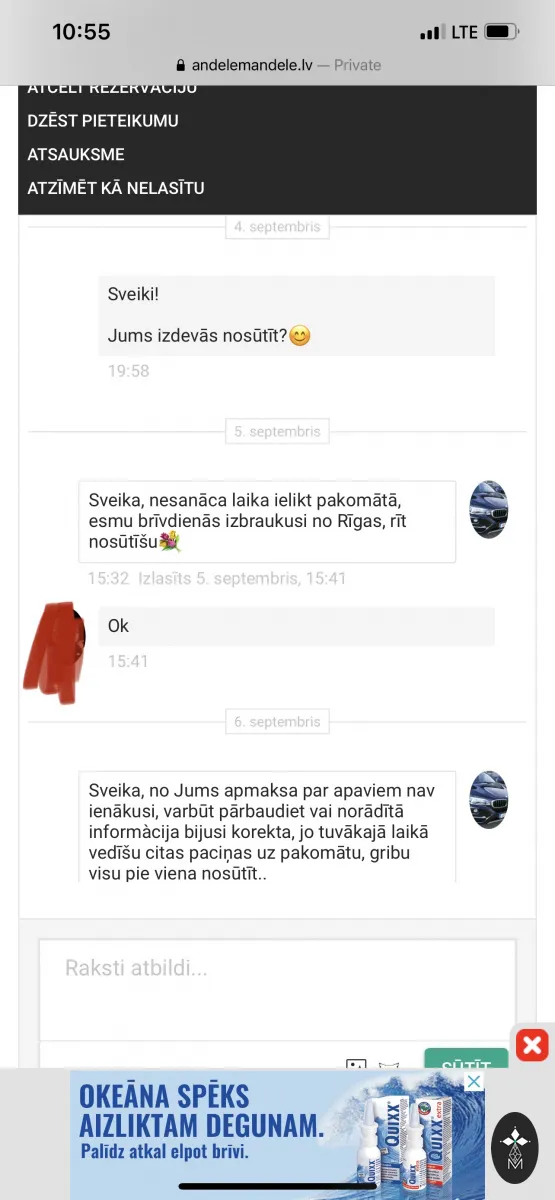The height and width of the screenshot is (1200, 555).
Task: Close the Quixx banner via its small X
Action: (x=475, y=1081)
